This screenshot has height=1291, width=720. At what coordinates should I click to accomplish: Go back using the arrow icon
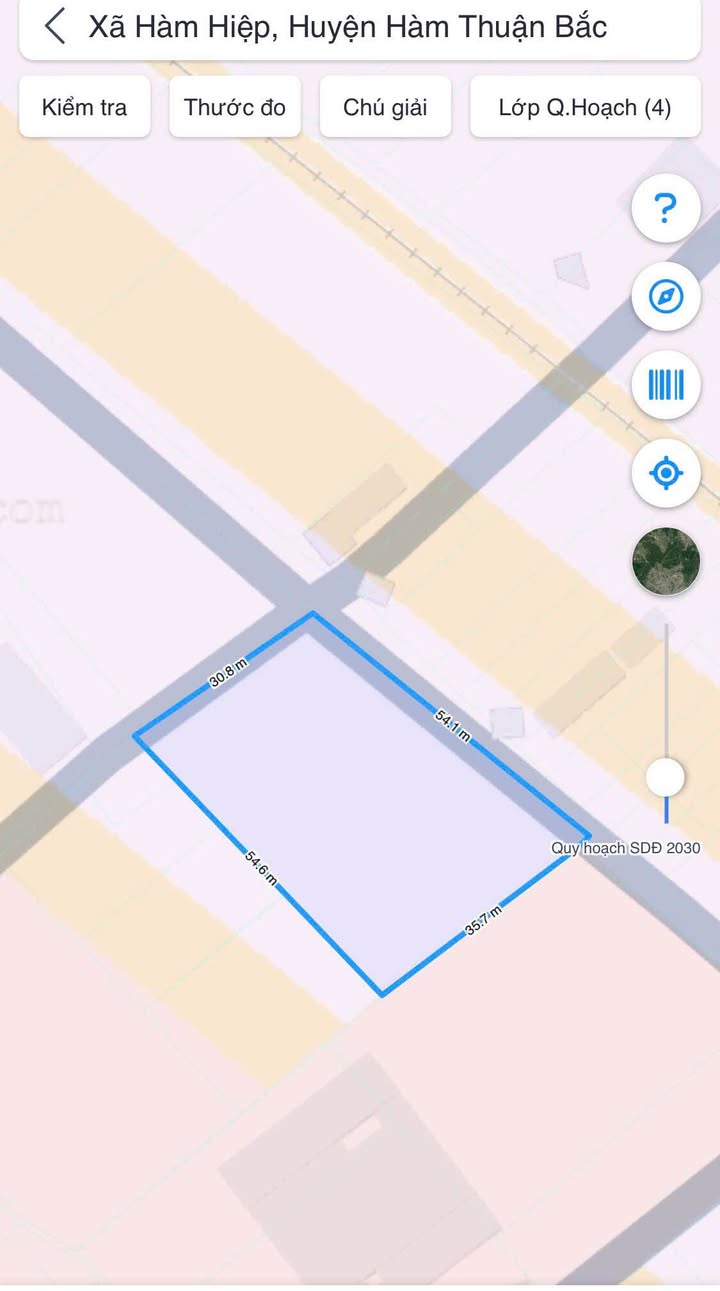[56, 27]
